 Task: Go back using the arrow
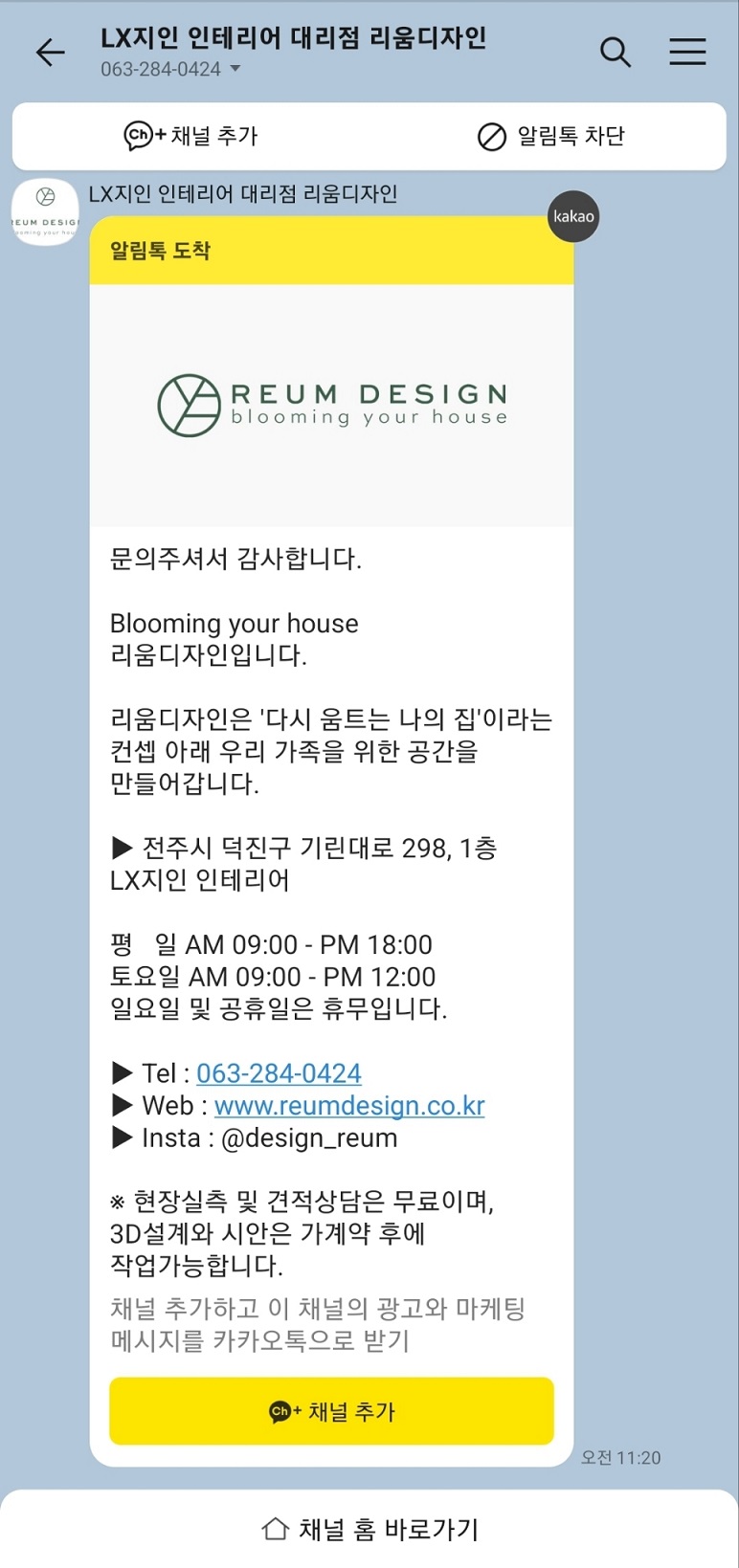(50, 52)
